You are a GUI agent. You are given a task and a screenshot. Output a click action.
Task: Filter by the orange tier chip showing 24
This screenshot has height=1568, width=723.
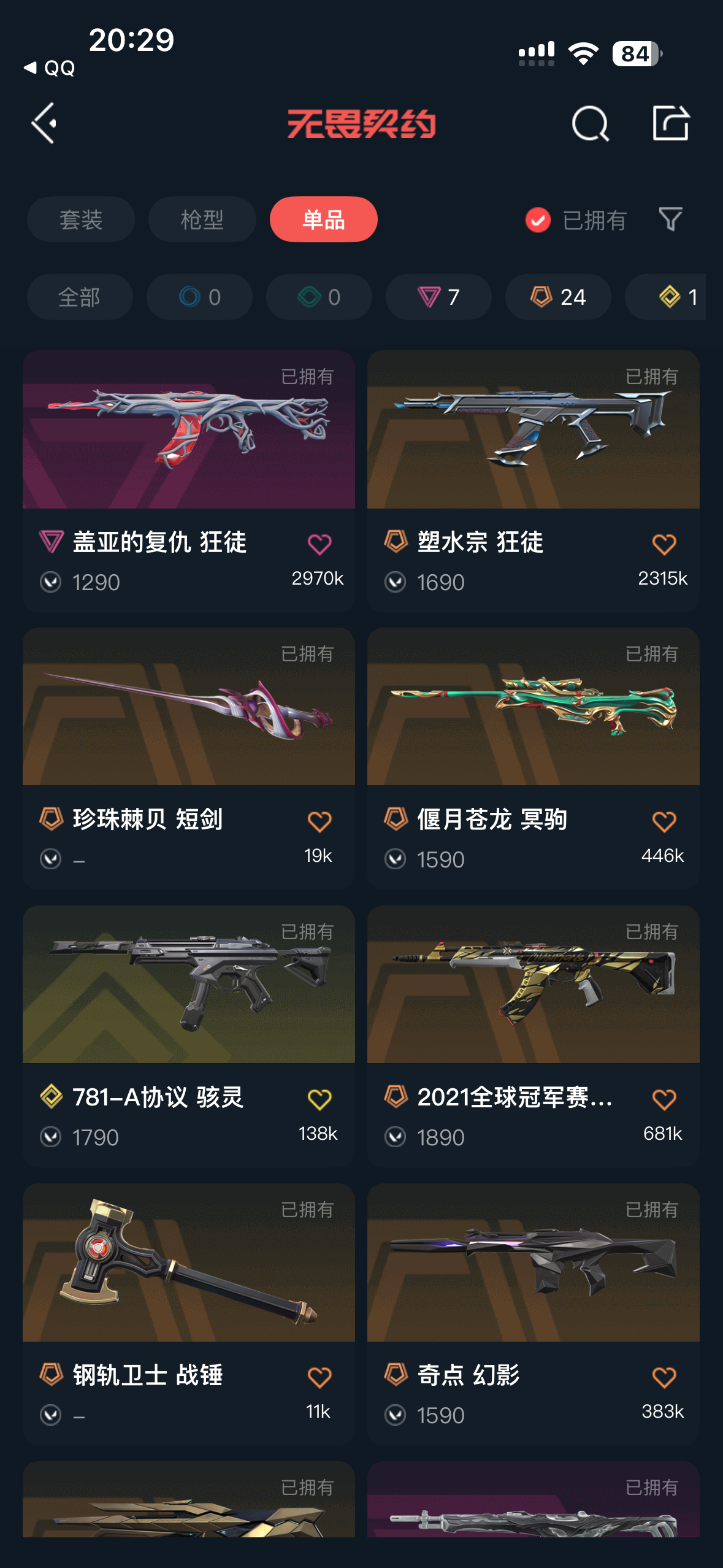pyautogui.click(x=558, y=297)
